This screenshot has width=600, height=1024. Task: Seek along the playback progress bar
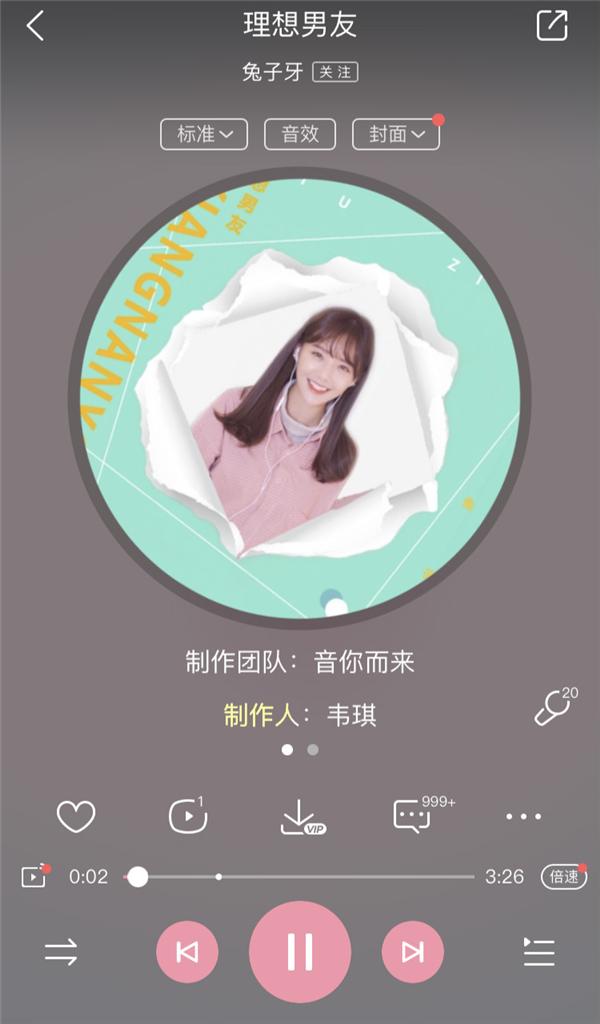point(300,877)
